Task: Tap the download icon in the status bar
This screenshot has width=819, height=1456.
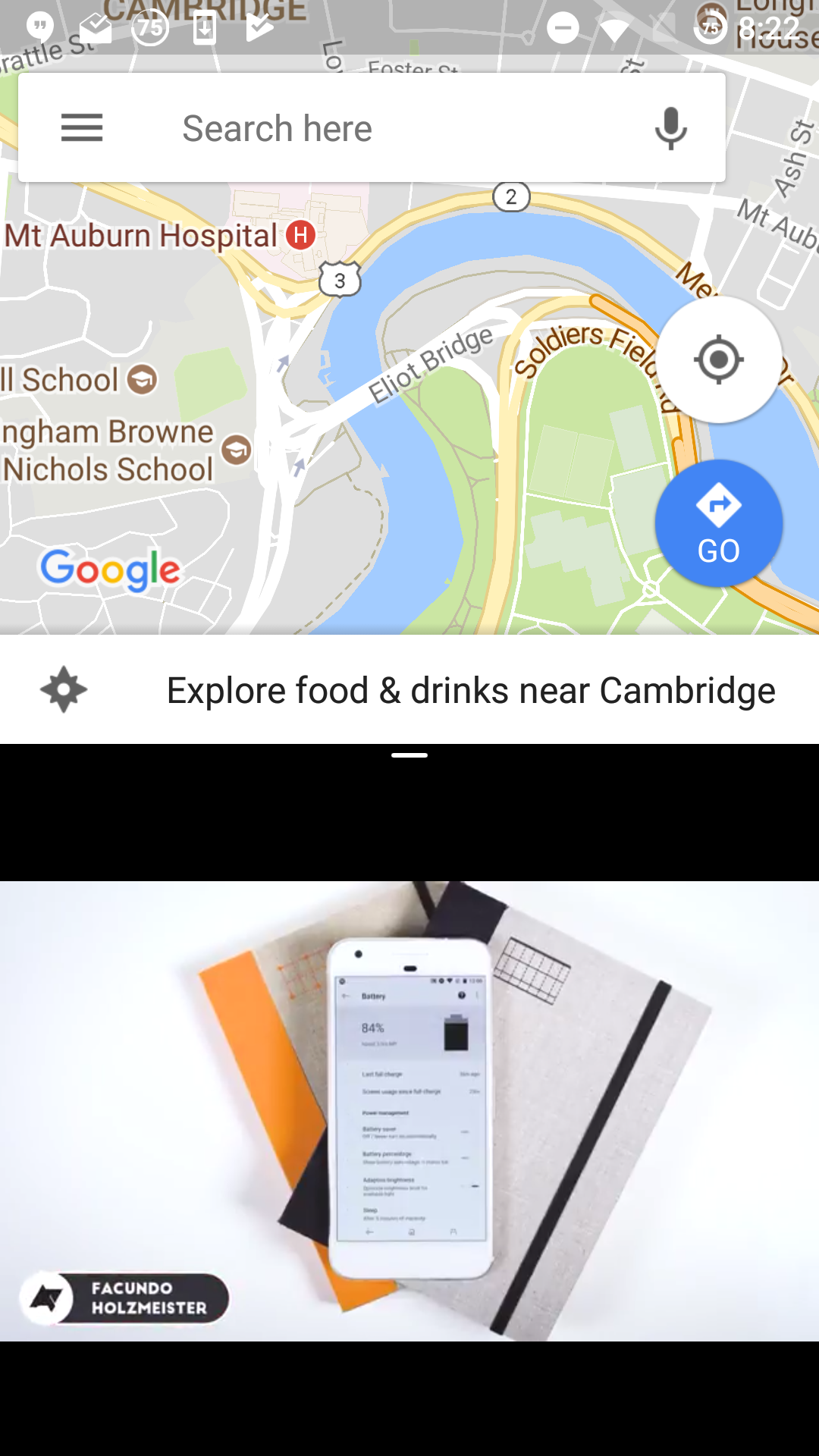Action: coord(205,27)
